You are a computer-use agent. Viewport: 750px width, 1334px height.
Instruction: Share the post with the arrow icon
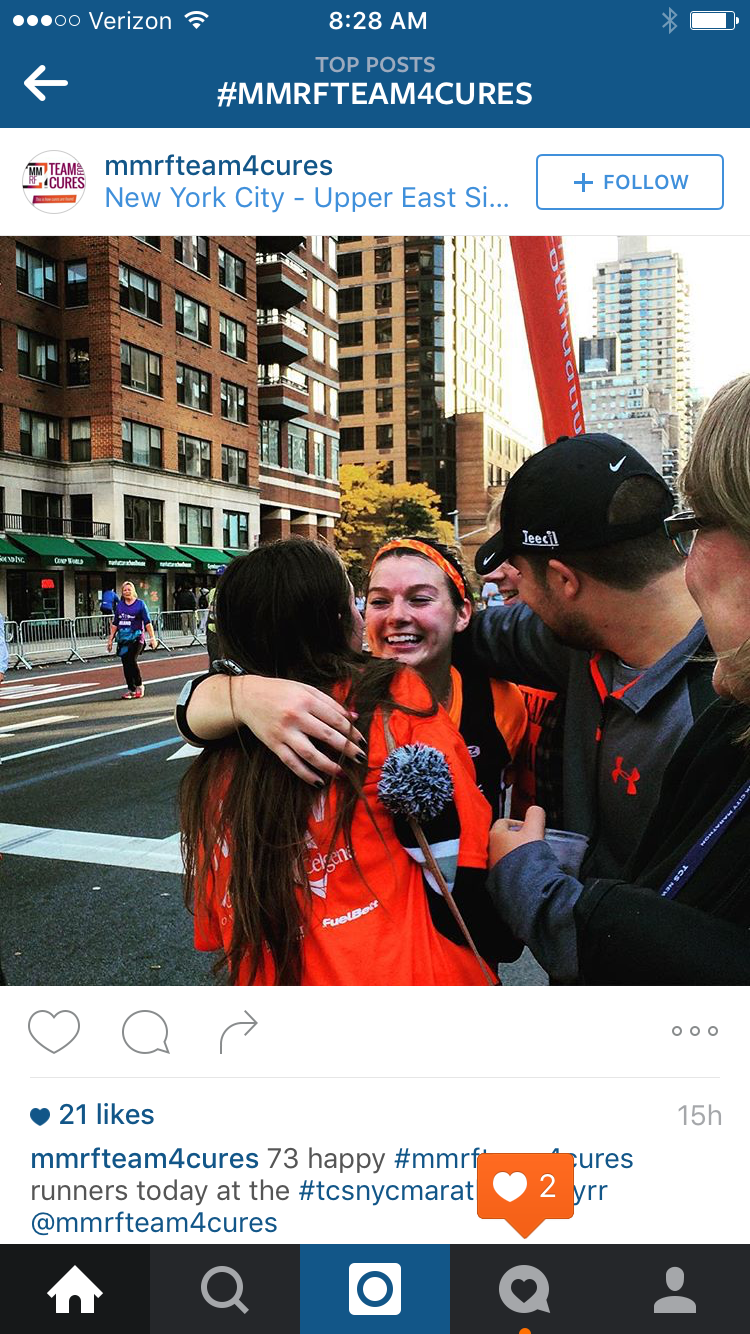[238, 1031]
